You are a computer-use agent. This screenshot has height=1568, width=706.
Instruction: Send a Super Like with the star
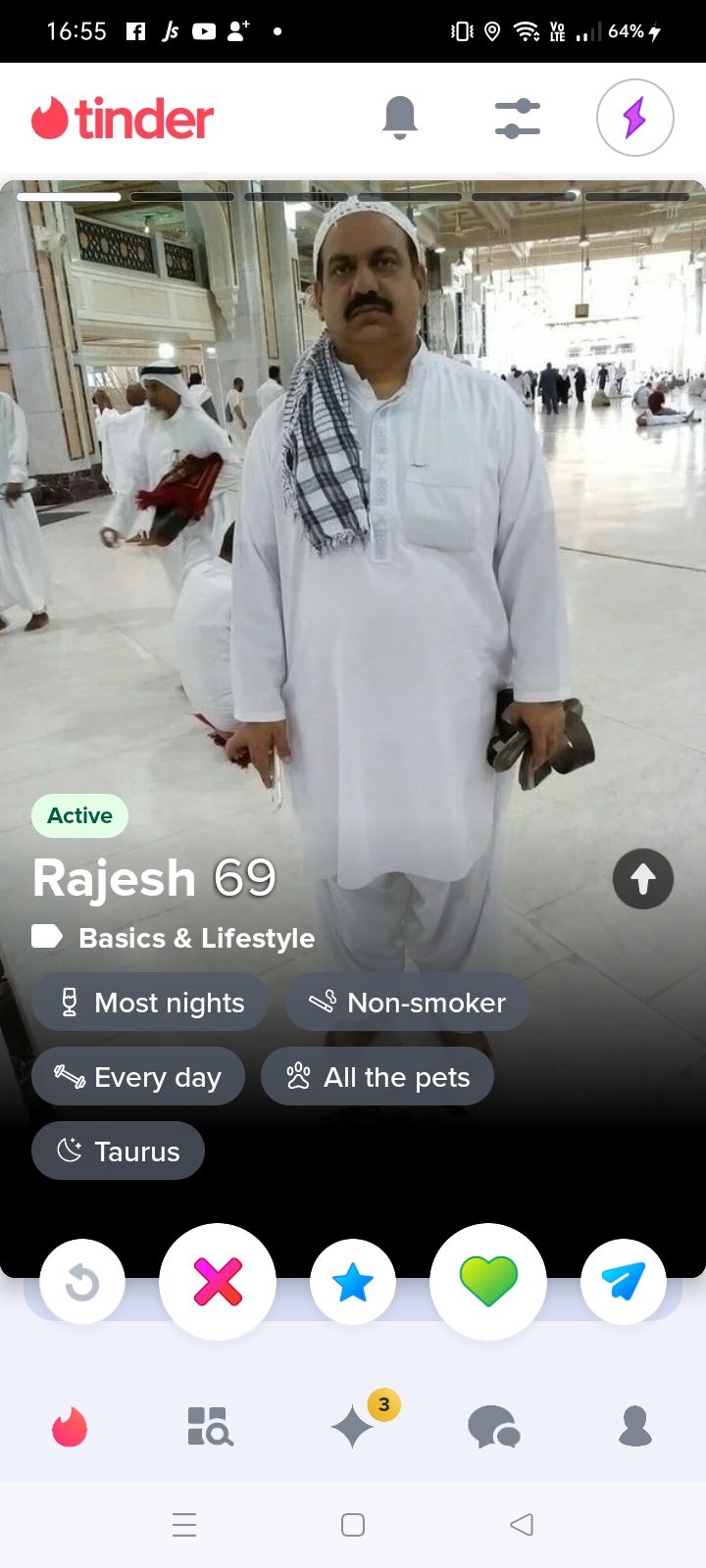pos(353,1282)
